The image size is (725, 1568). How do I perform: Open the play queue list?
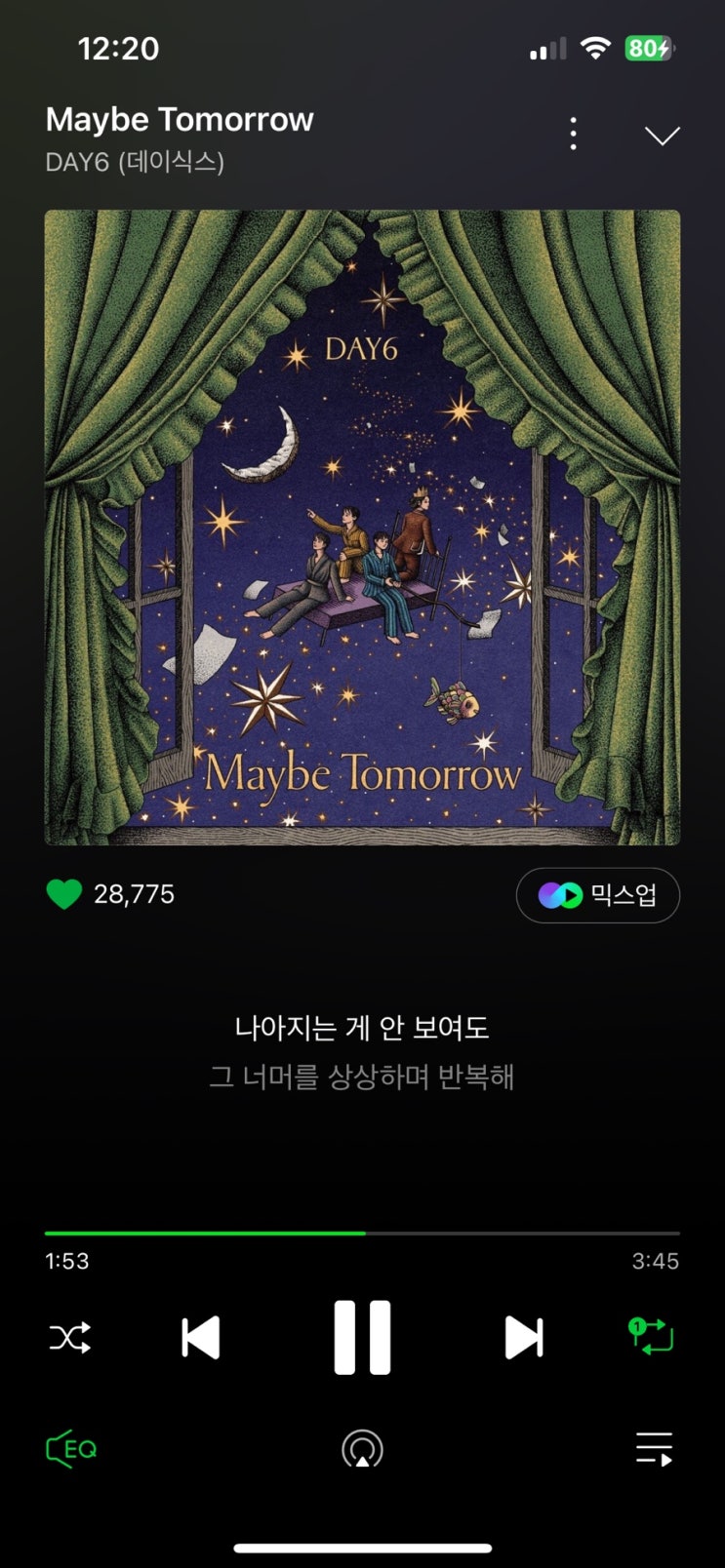tap(654, 1449)
